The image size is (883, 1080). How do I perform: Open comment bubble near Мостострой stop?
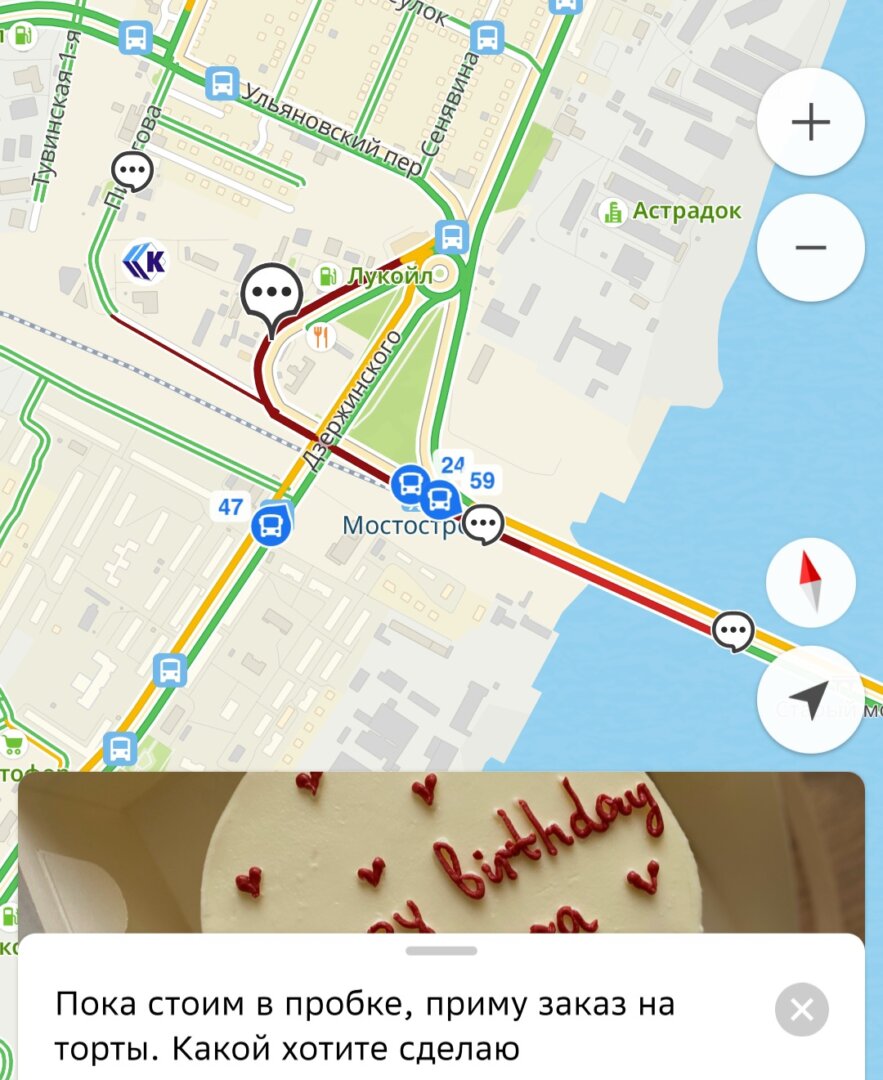tap(485, 523)
